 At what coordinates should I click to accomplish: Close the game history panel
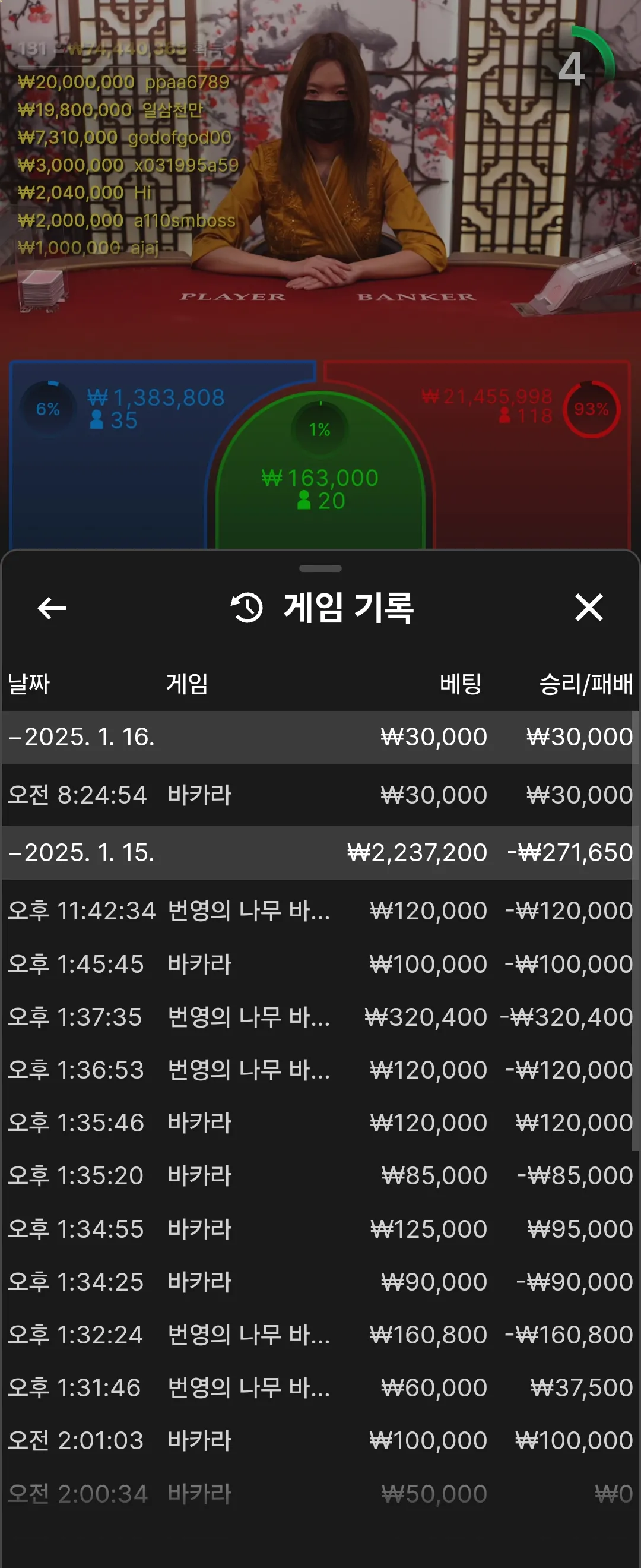(588, 608)
